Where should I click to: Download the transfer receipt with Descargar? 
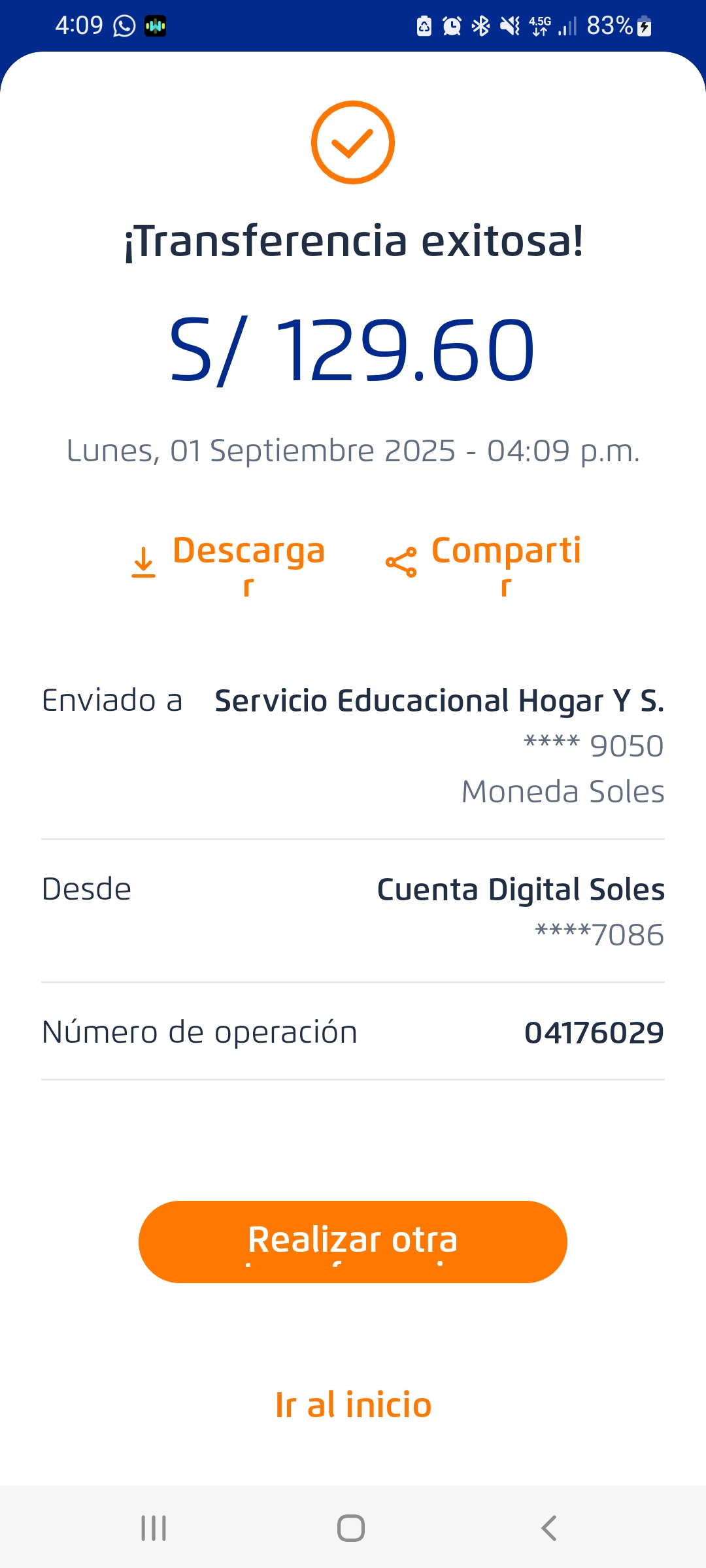(x=229, y=562)
